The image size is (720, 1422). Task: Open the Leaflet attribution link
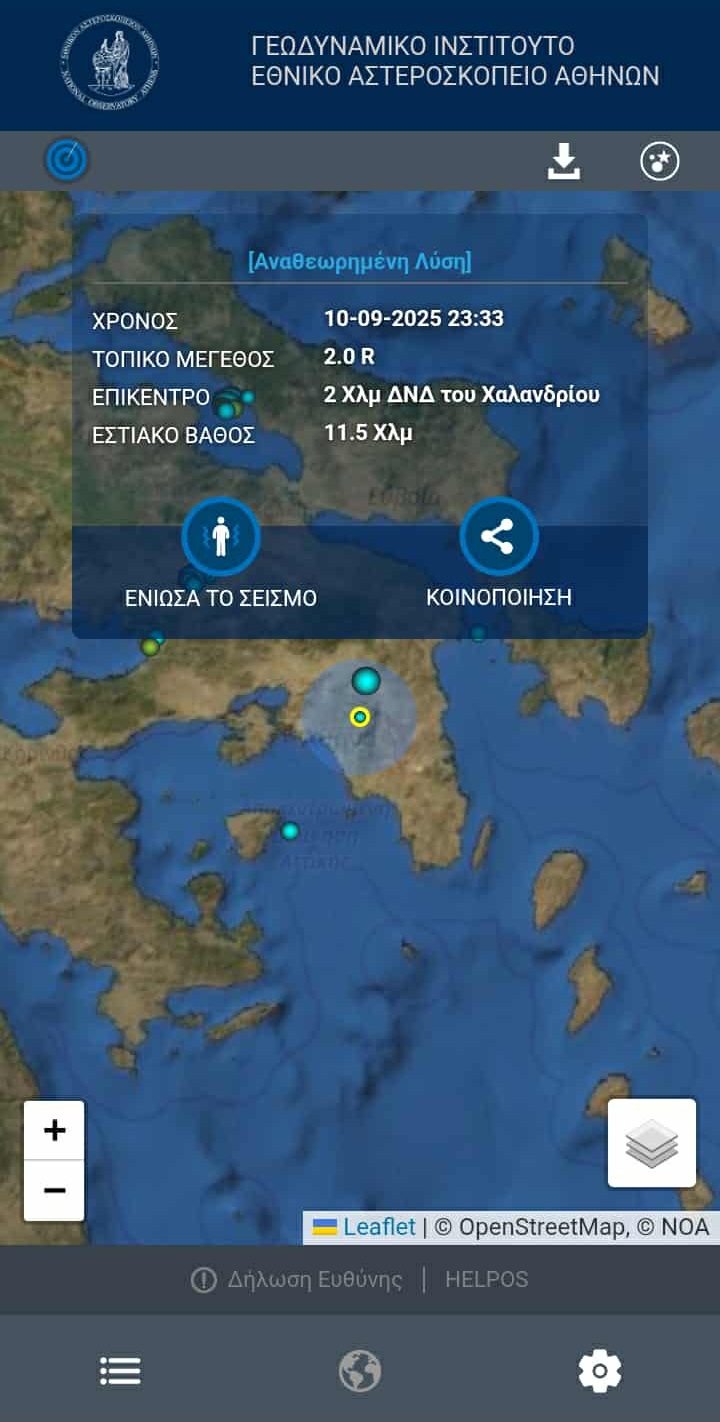379,1227
